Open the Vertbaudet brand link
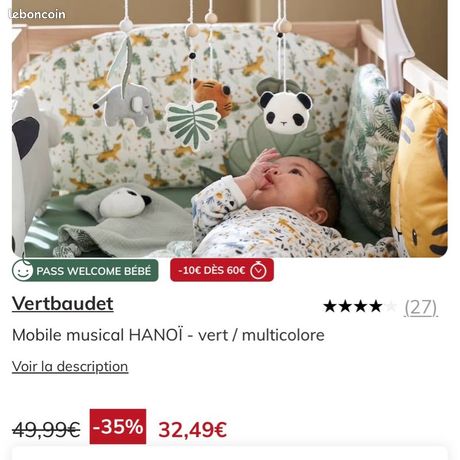This screenshot has height=460, width=460. pos(63,304)
